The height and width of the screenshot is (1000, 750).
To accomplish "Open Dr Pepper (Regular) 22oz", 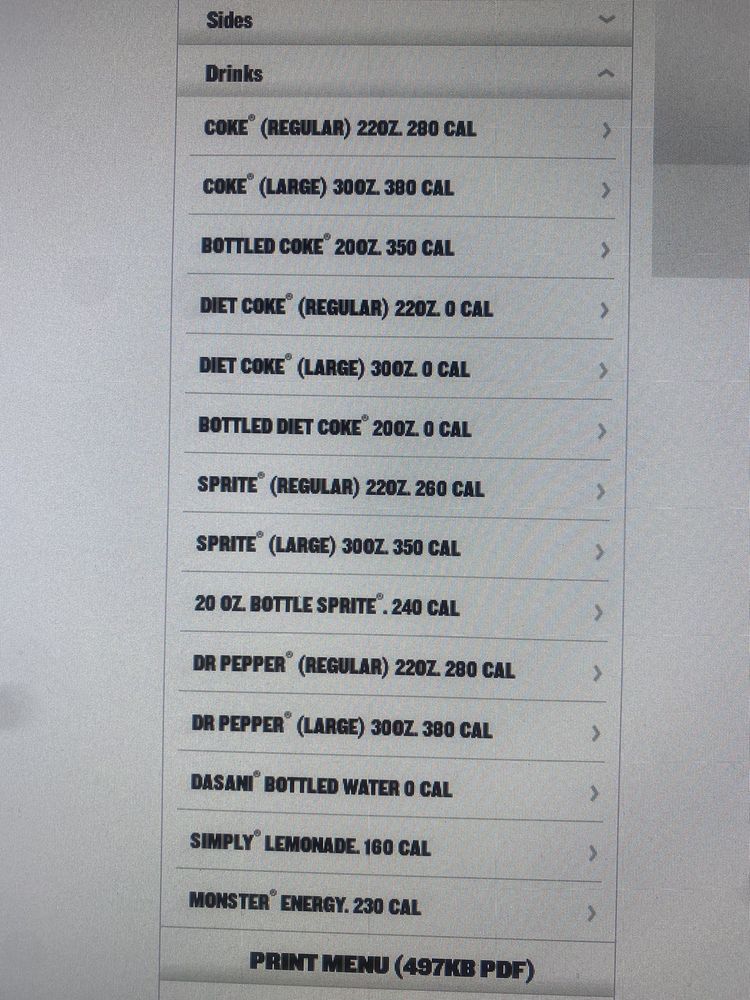I will coord(398,668).
